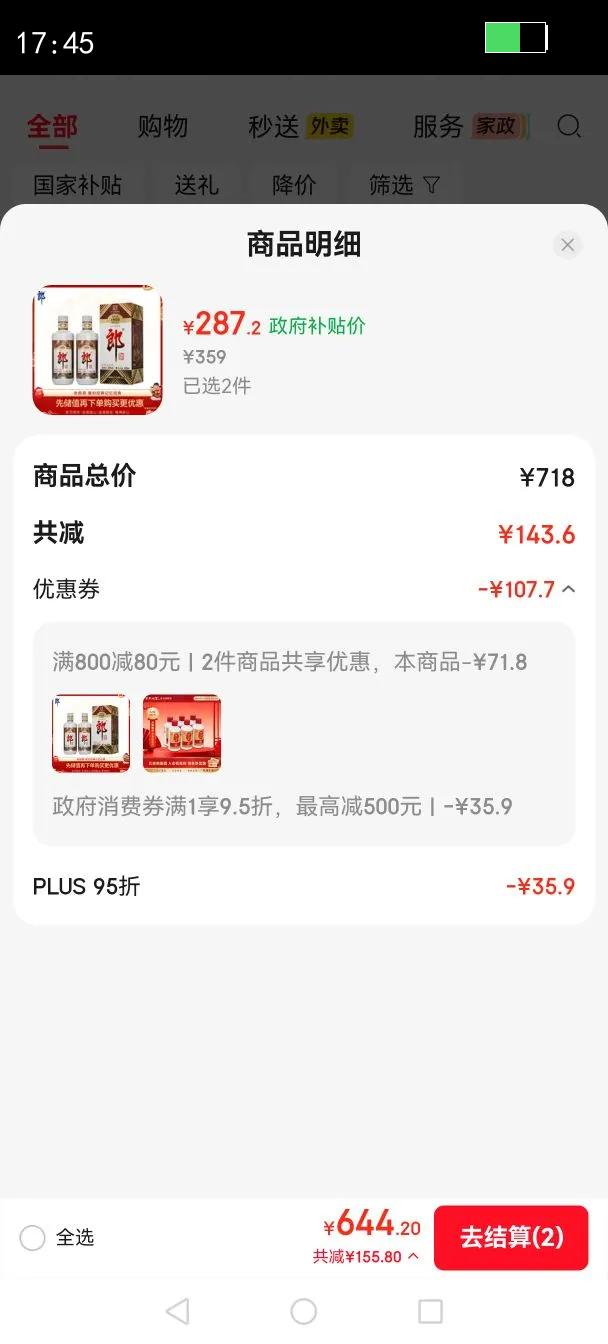
Task: Toggle the 共减¥155.80 discount summary
Action: (366, 1257)
